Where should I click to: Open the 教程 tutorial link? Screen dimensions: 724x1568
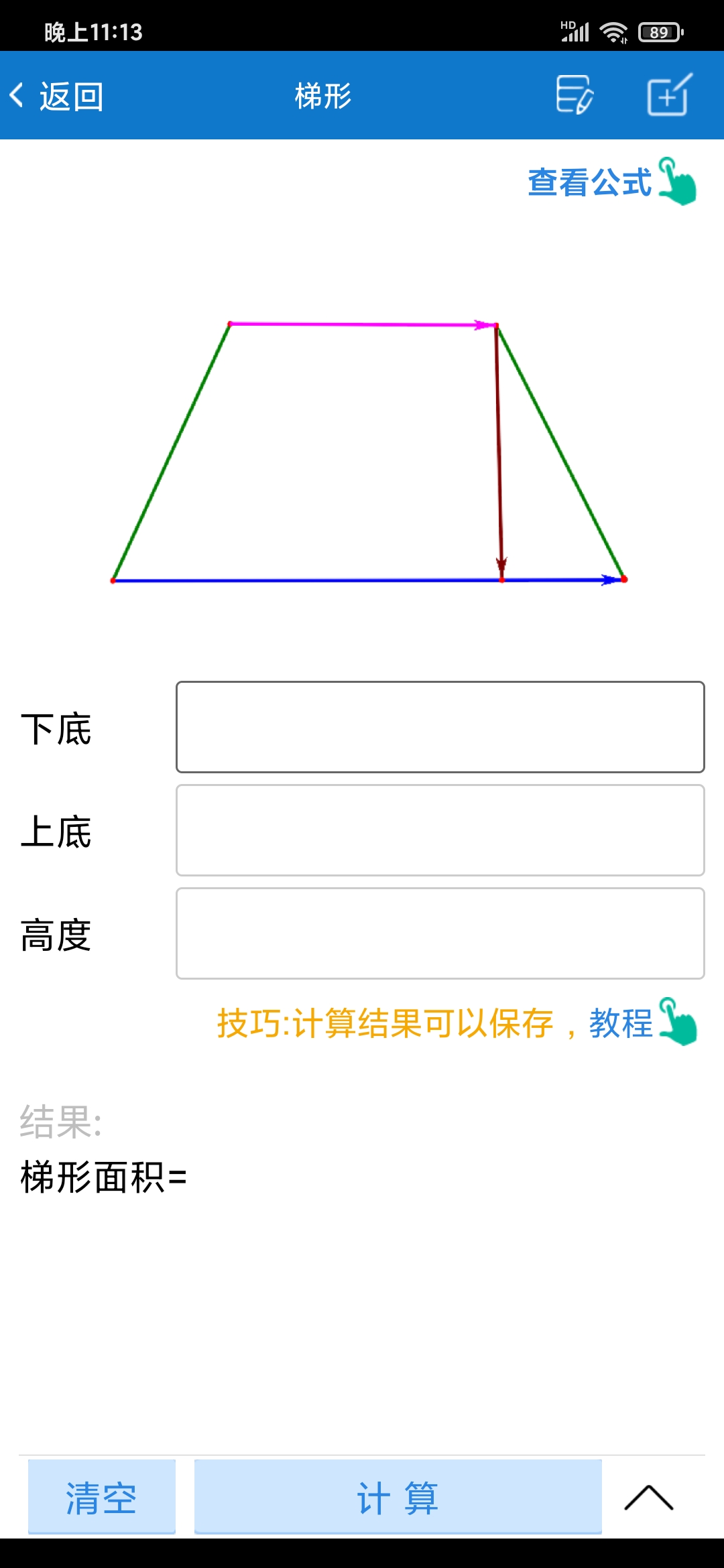(x=621, y=1023)
